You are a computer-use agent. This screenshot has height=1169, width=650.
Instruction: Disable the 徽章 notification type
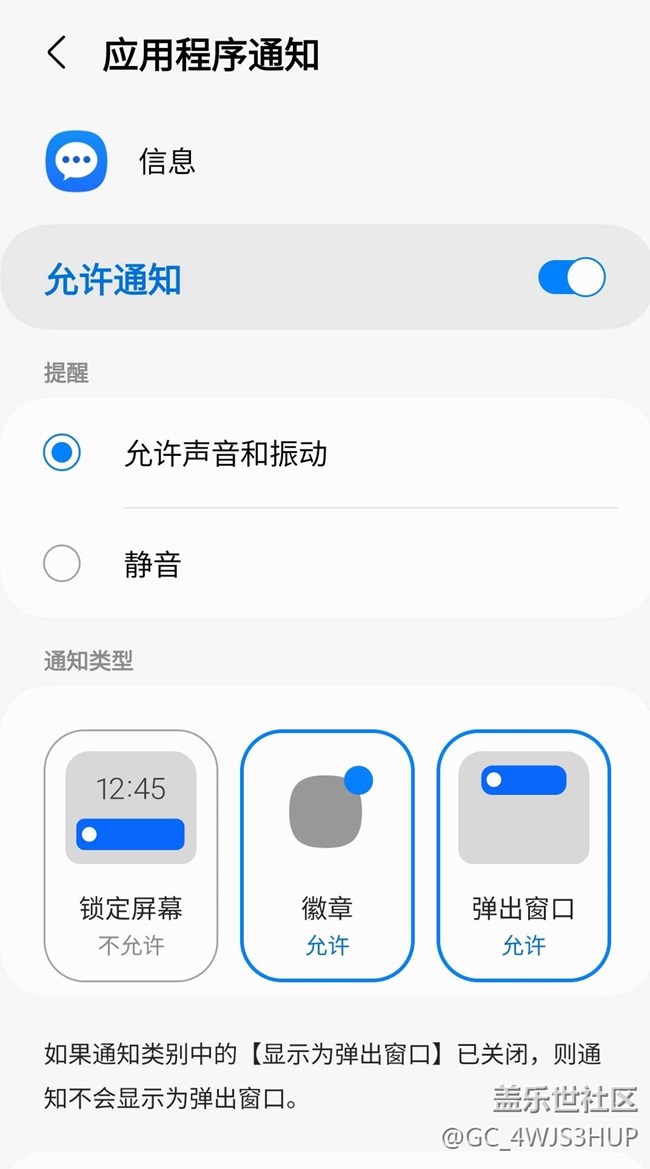point(327,855)
